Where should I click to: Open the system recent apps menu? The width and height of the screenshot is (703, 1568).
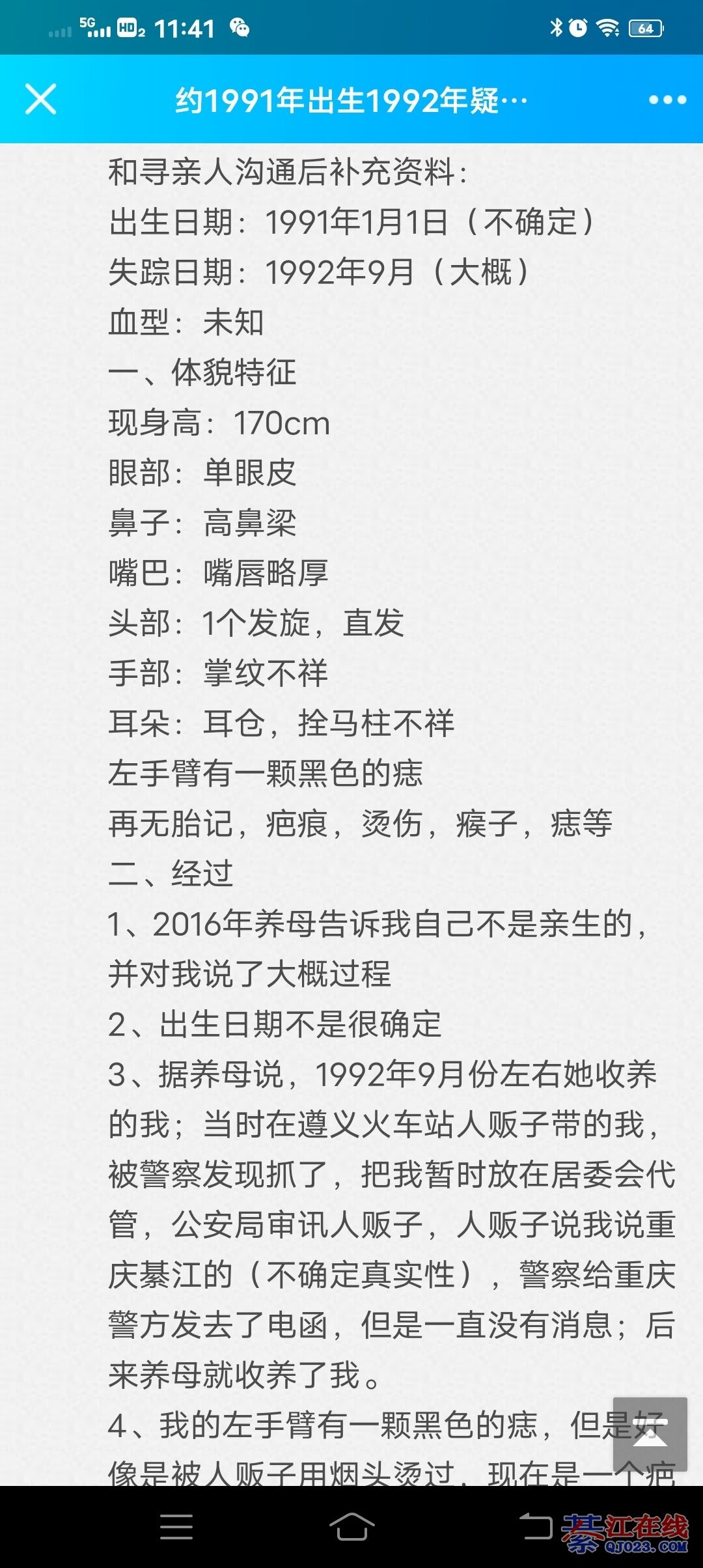point(176,1526)
